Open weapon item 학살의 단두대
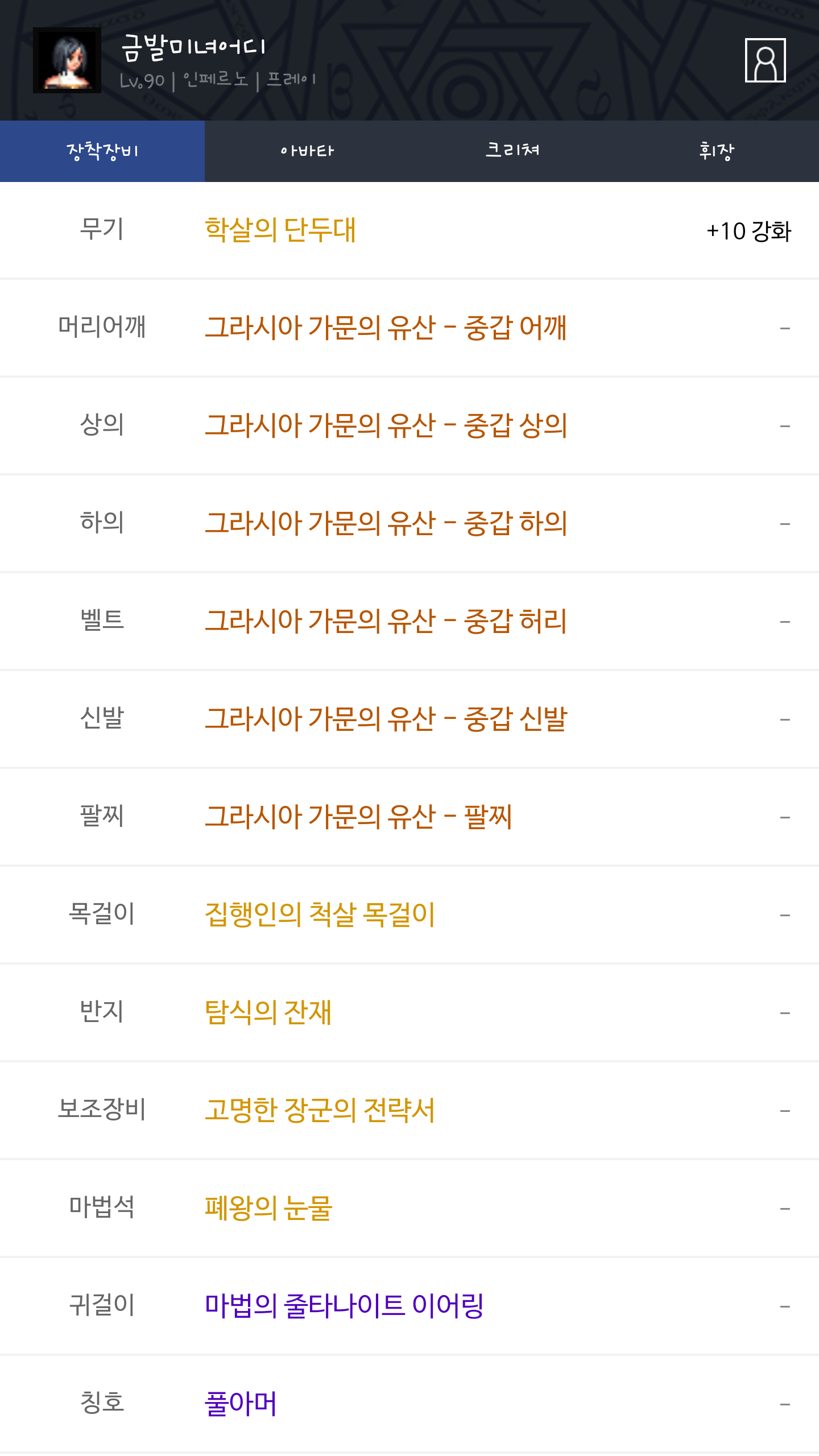Screen dimensions: 819x1456 point(280,230)
